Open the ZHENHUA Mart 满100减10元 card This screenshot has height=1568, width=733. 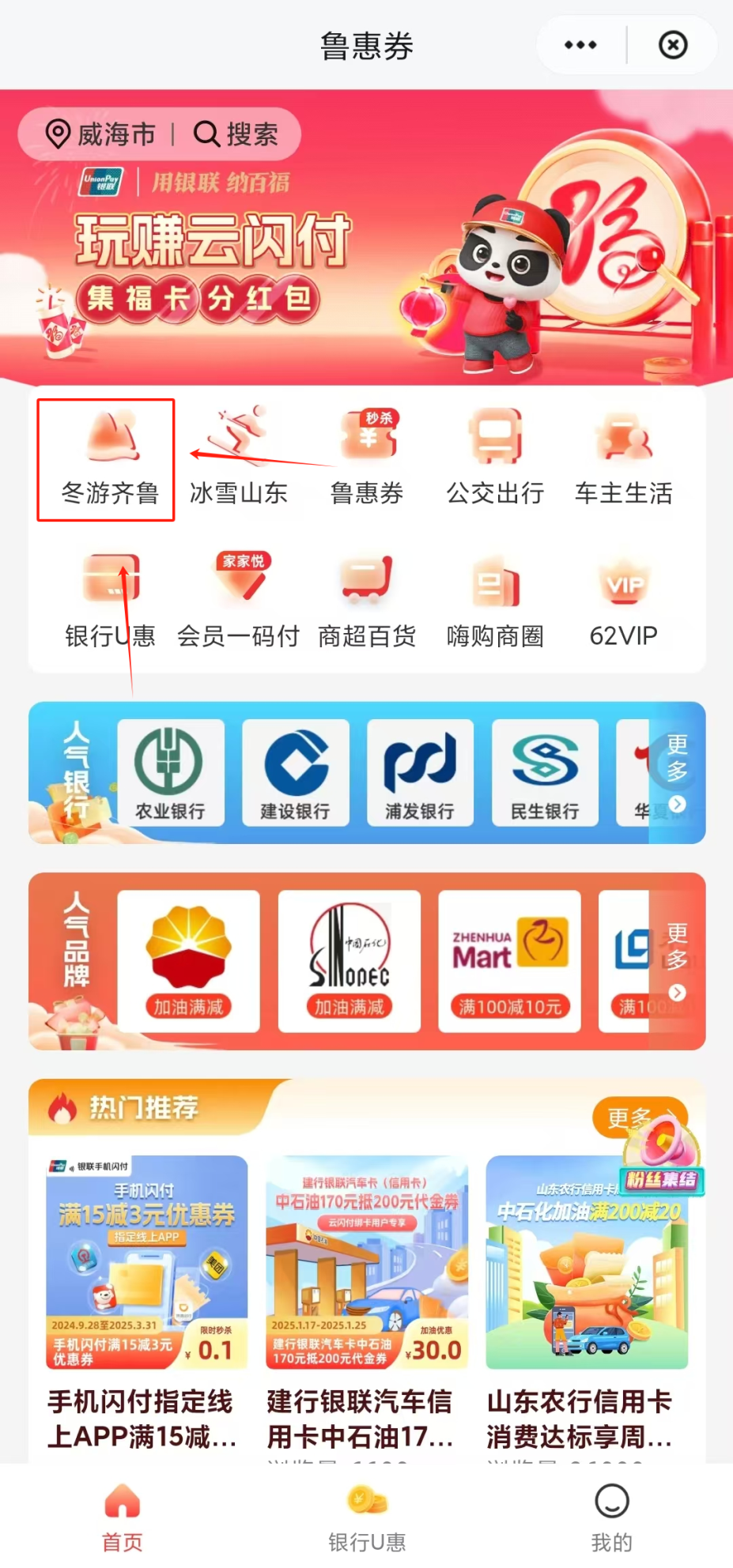pyautogui.click(x=509, y=961)
